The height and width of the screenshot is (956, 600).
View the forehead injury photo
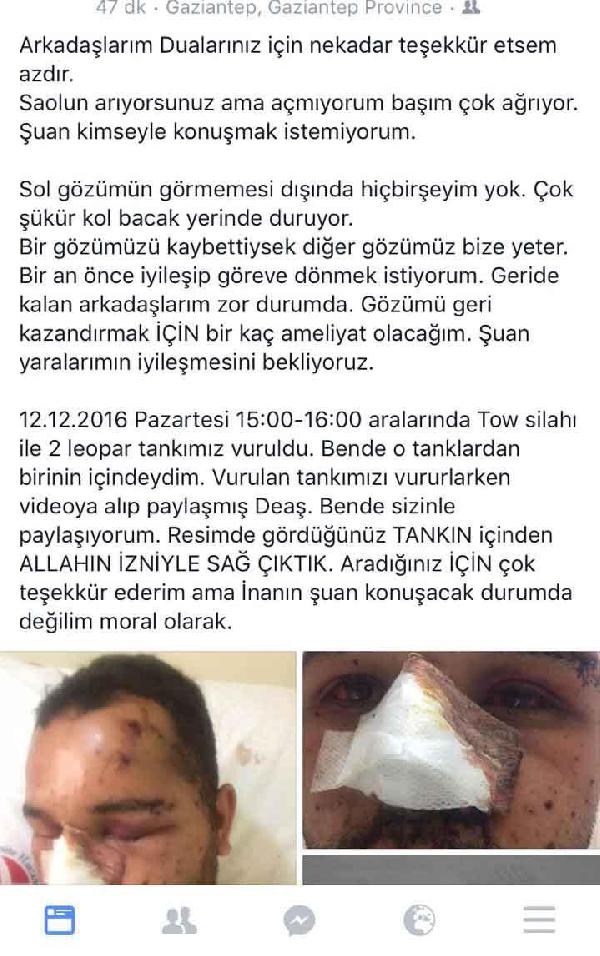tap(148, 768)
